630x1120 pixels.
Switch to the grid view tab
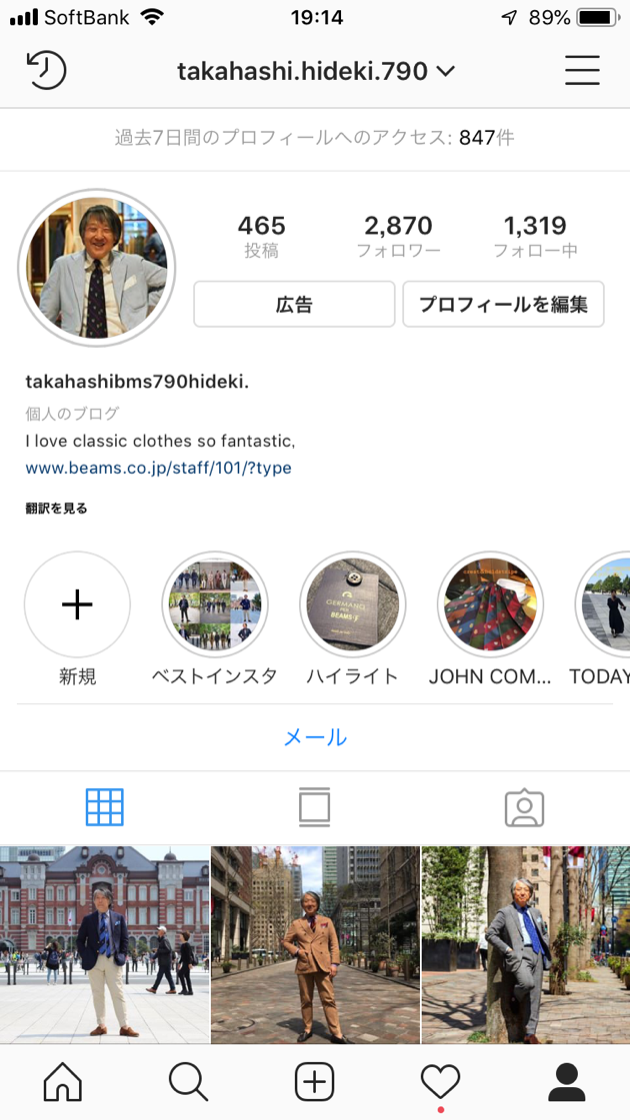click(105, 807)
